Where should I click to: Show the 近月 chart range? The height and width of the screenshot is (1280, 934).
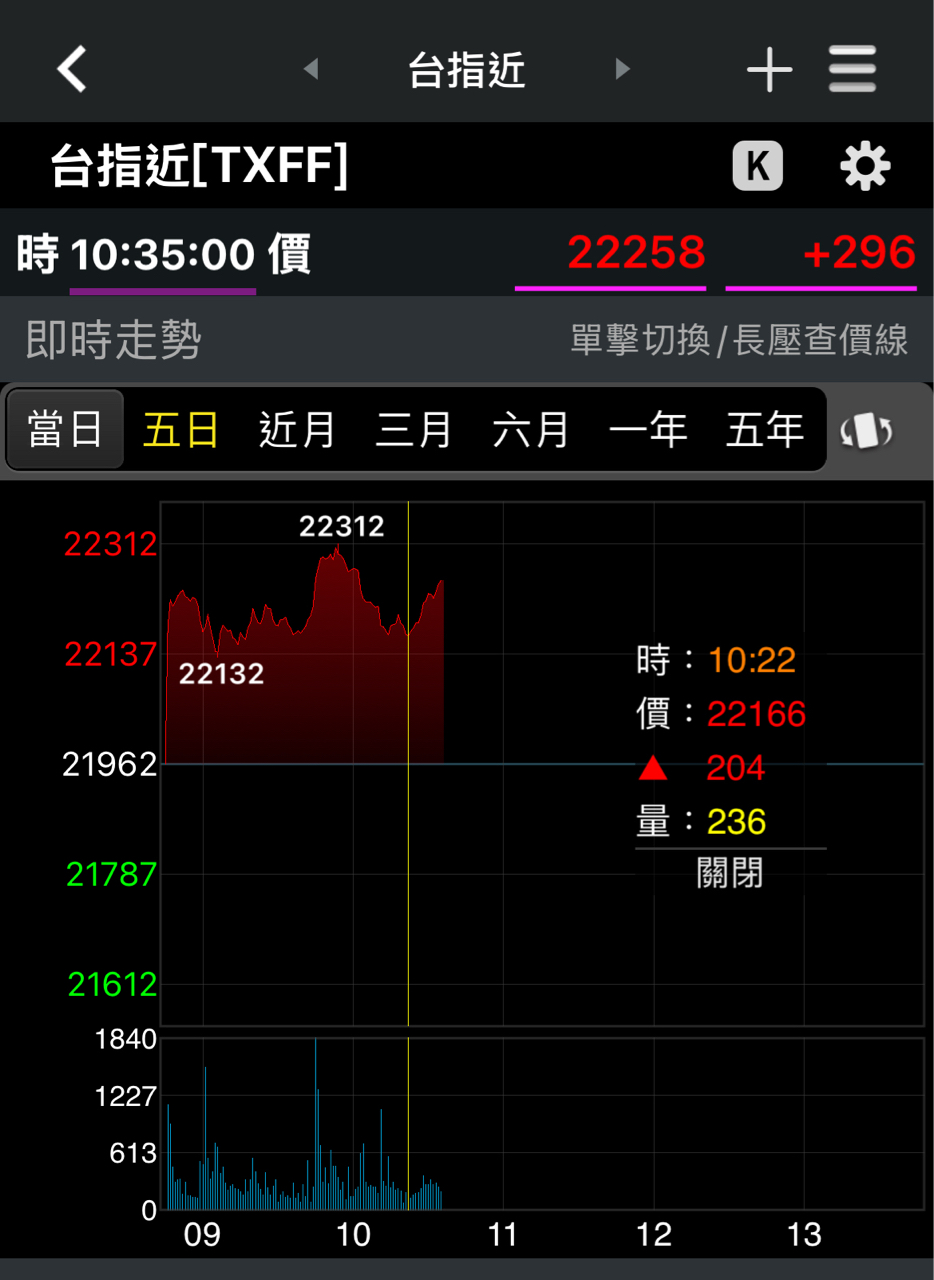click(297, 430)
